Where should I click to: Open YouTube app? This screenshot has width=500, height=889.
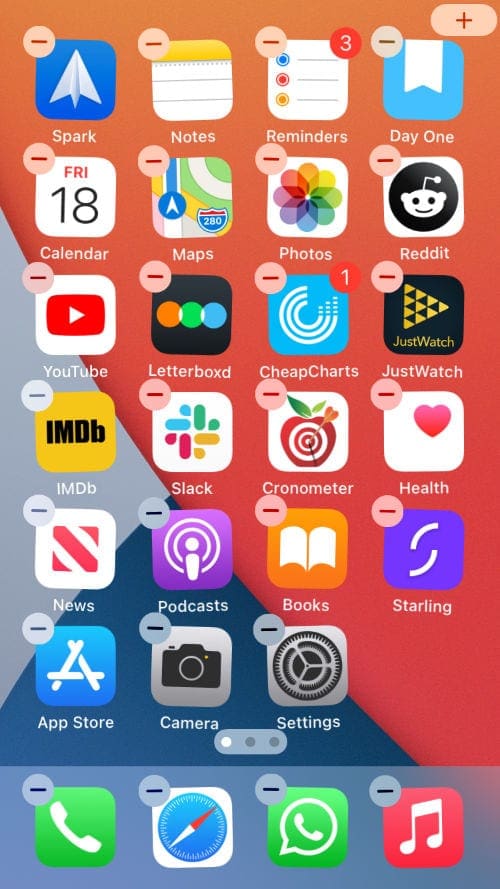pyautogui.click(x=75, y=315)
